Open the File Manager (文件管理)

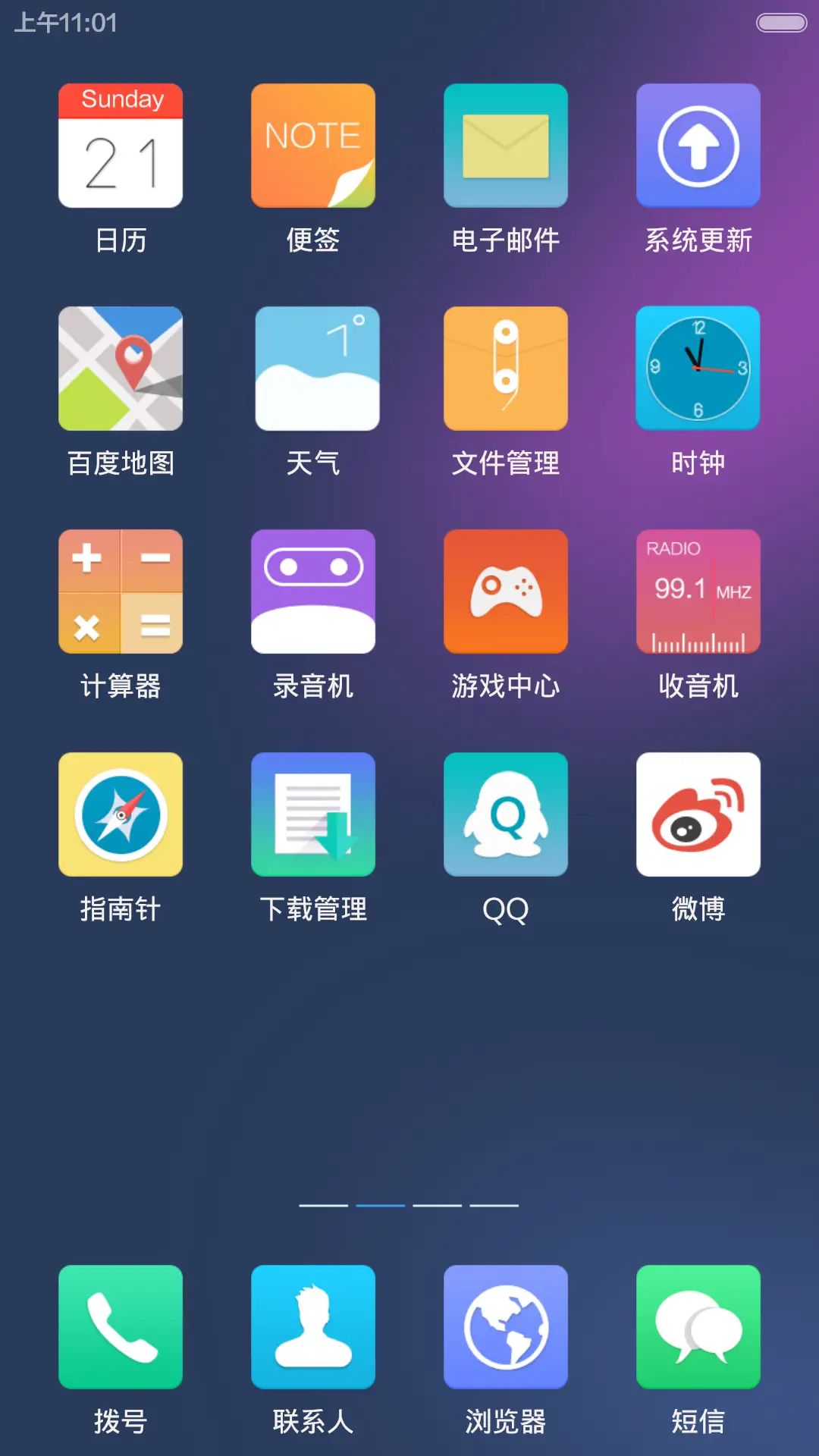pos(505,368)
